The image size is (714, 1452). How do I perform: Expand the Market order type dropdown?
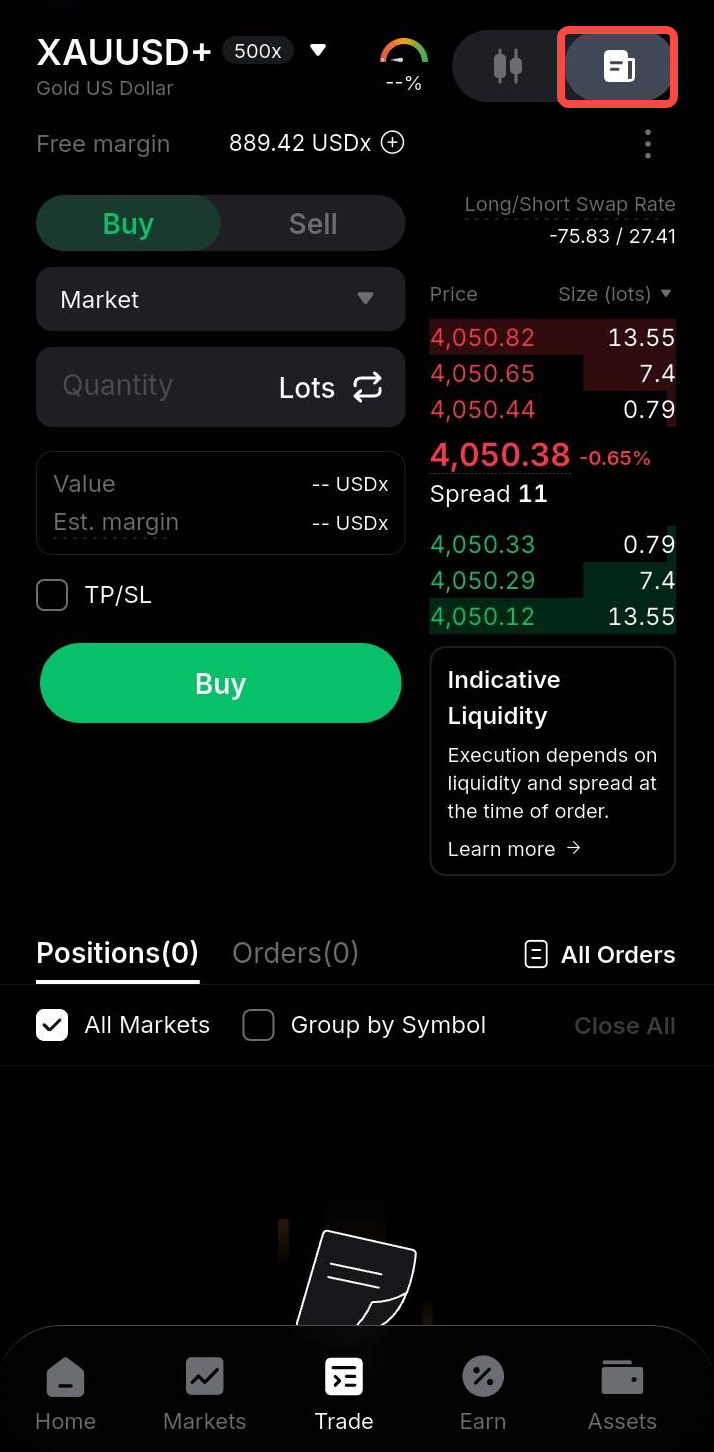pyautogui.click(x=220, y=299)
